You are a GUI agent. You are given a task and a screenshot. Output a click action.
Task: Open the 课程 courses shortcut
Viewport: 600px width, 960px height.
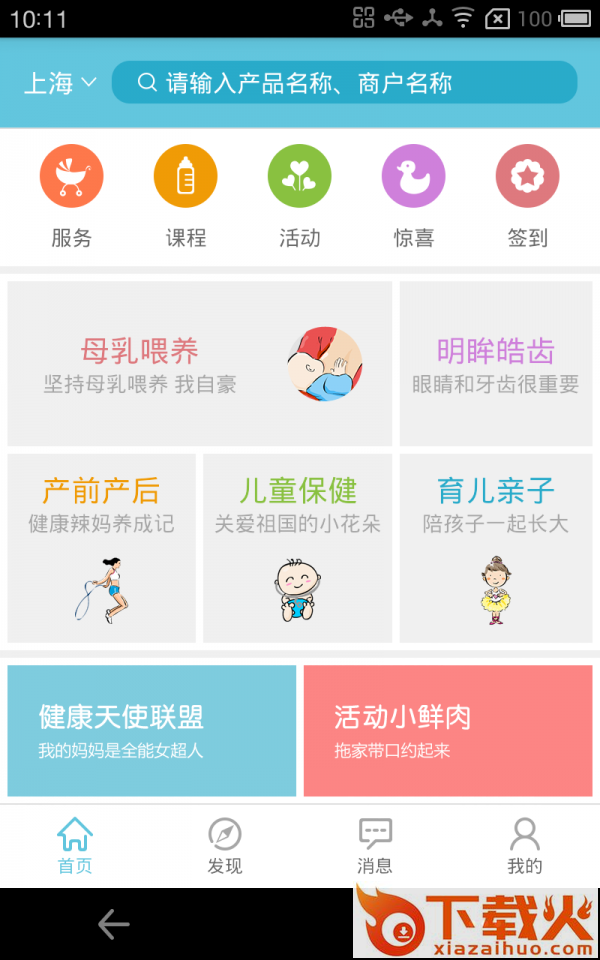tap(185, 195)
